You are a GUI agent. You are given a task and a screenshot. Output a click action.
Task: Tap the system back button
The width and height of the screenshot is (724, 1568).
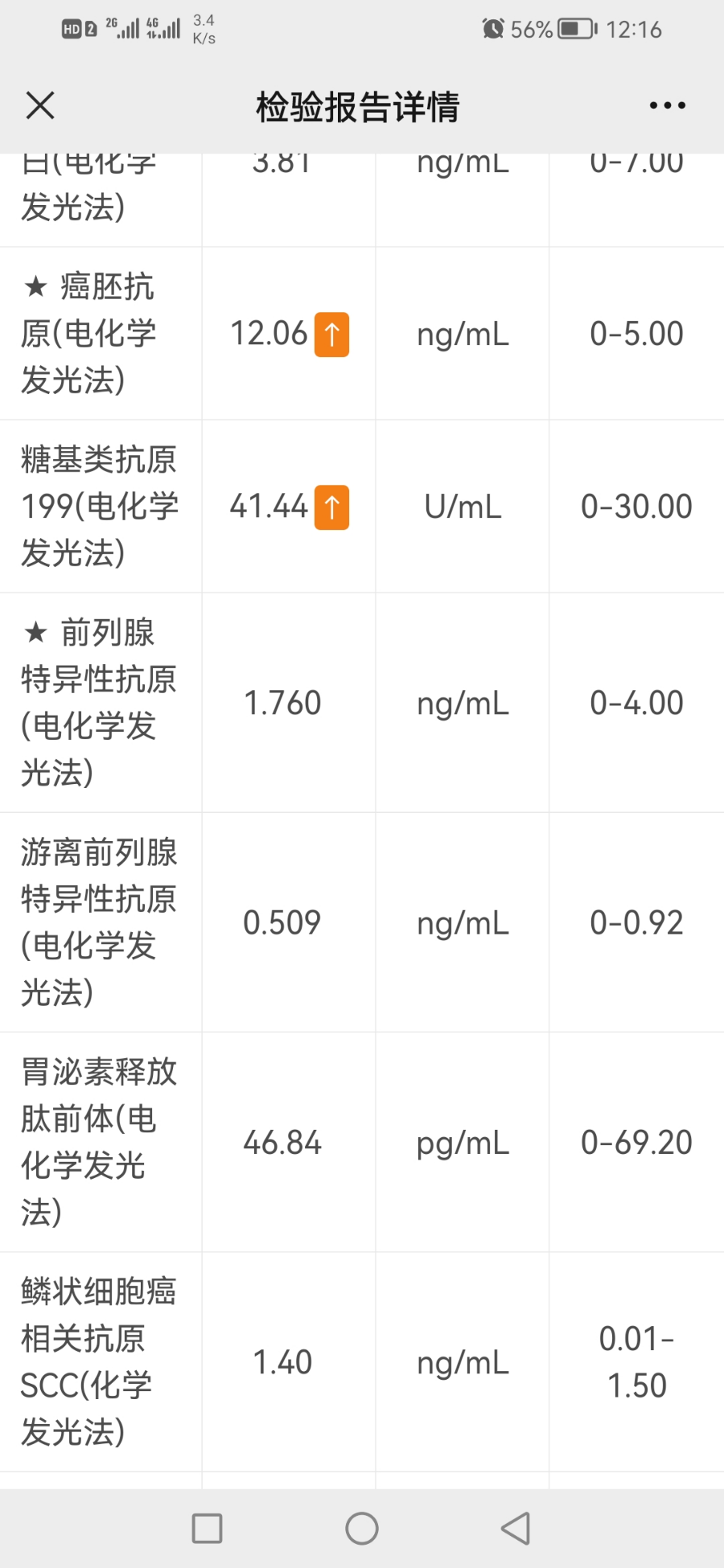click(516, 1528)
